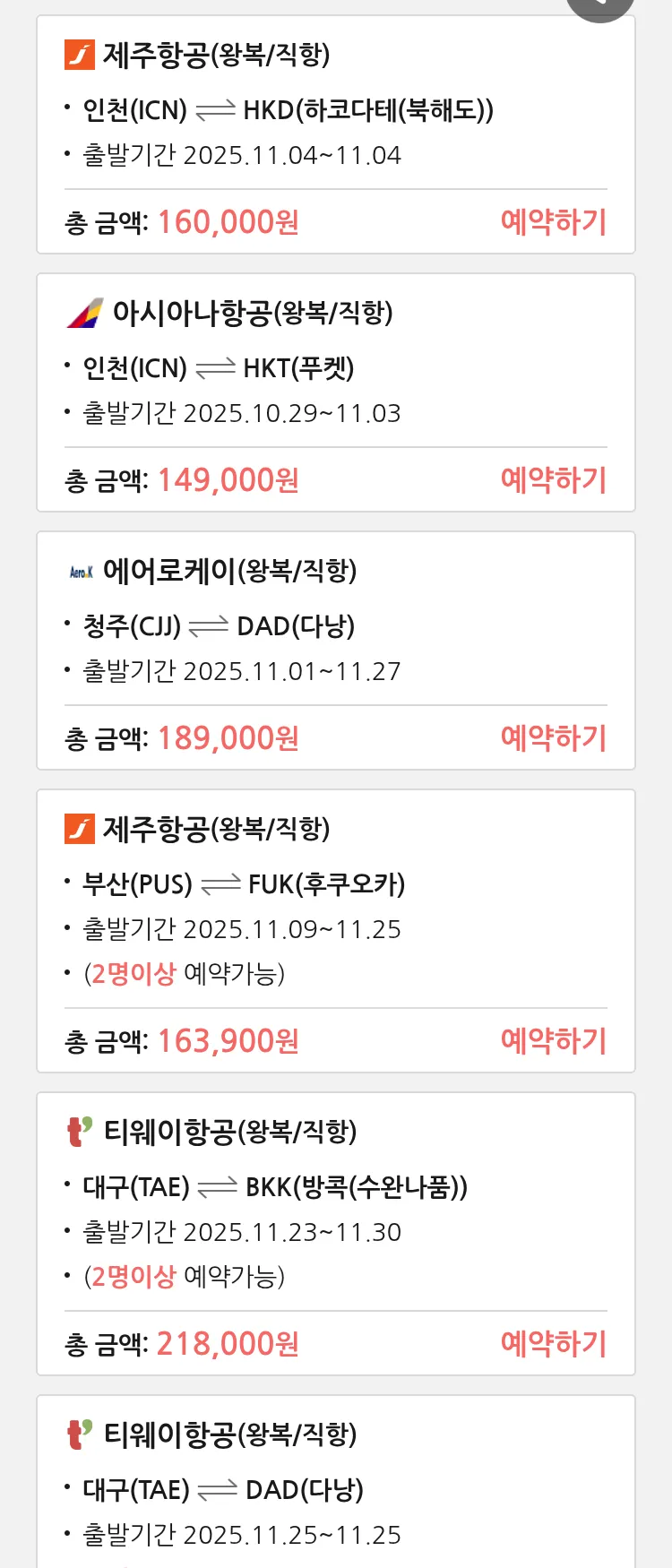Click 예약하기 on the Hakodate flight deal
Viewport: 672px width, 1568px height.
(x=554, y=221)
